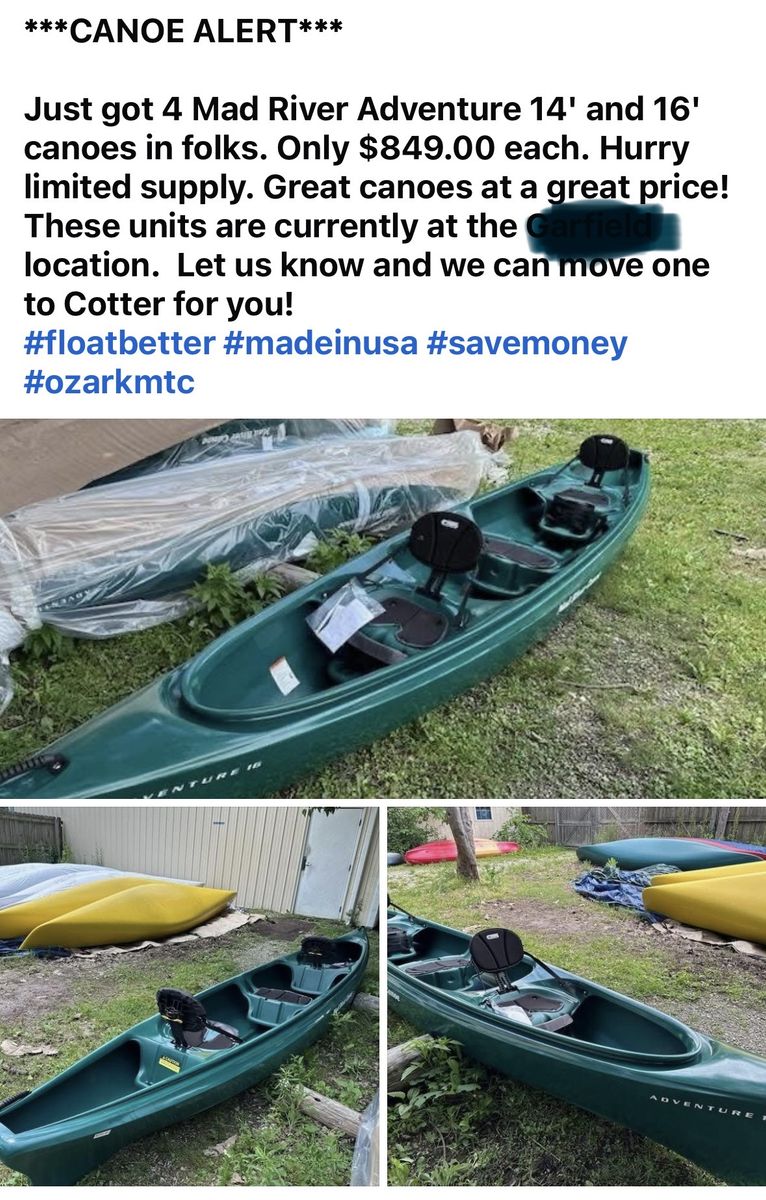Open the bottom-right photo showing Adventure lettering
Image resolution: width=766 pixels, height=1200 pixels.
click(x=577, y=995)
